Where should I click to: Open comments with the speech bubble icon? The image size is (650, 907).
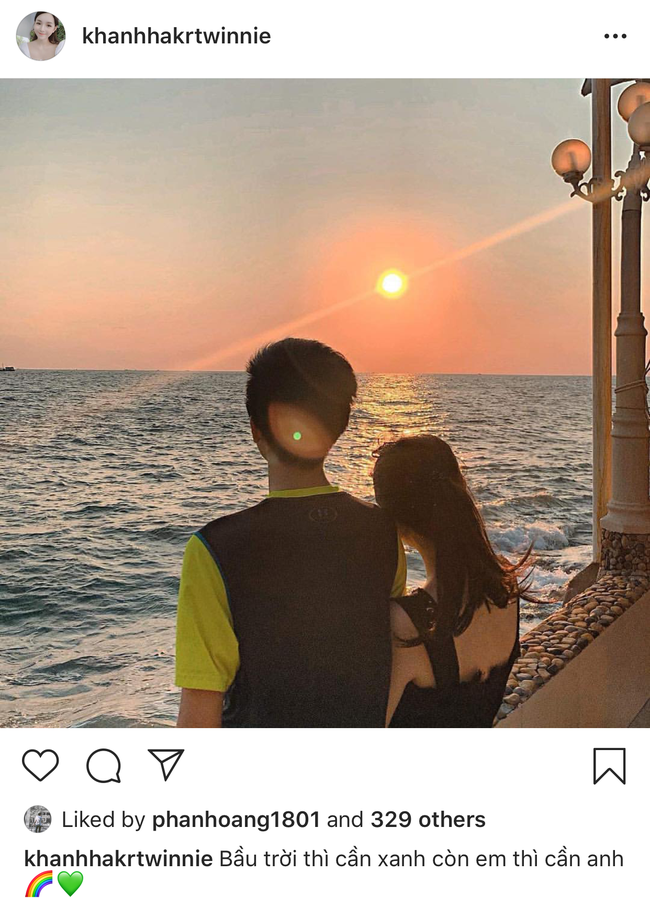pyautogui.click(x=103, y=765)
